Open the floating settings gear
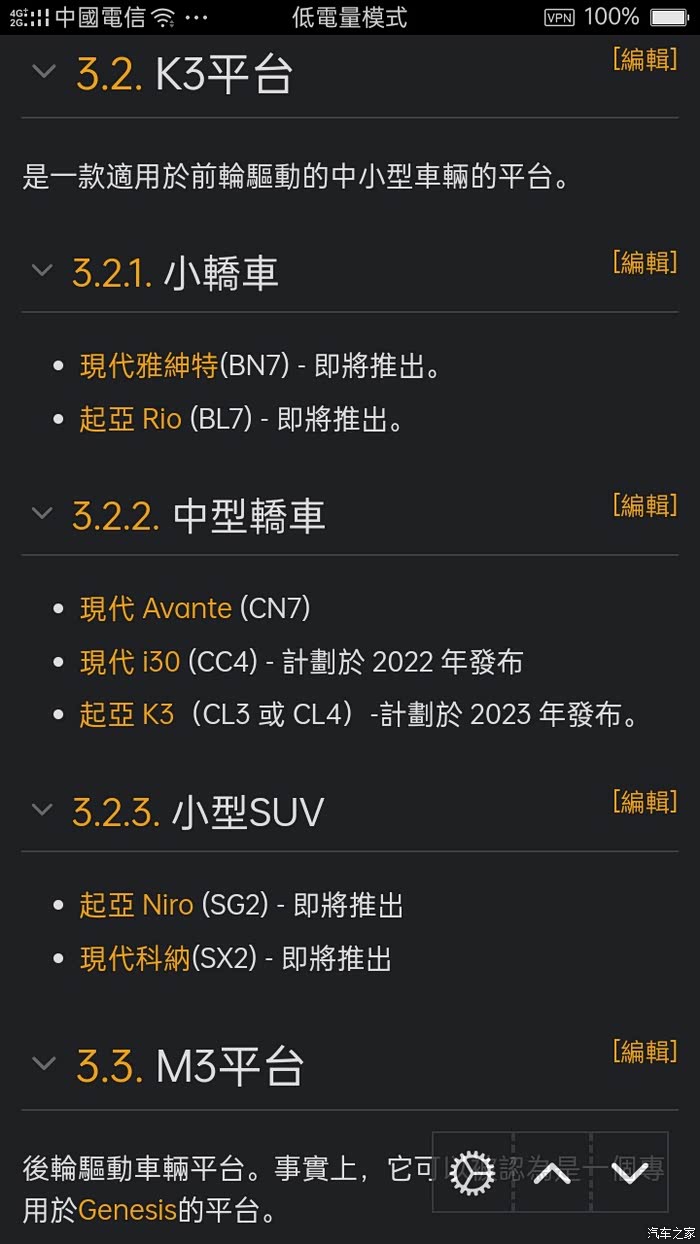700x1244 pixels. pos(472,1173)
